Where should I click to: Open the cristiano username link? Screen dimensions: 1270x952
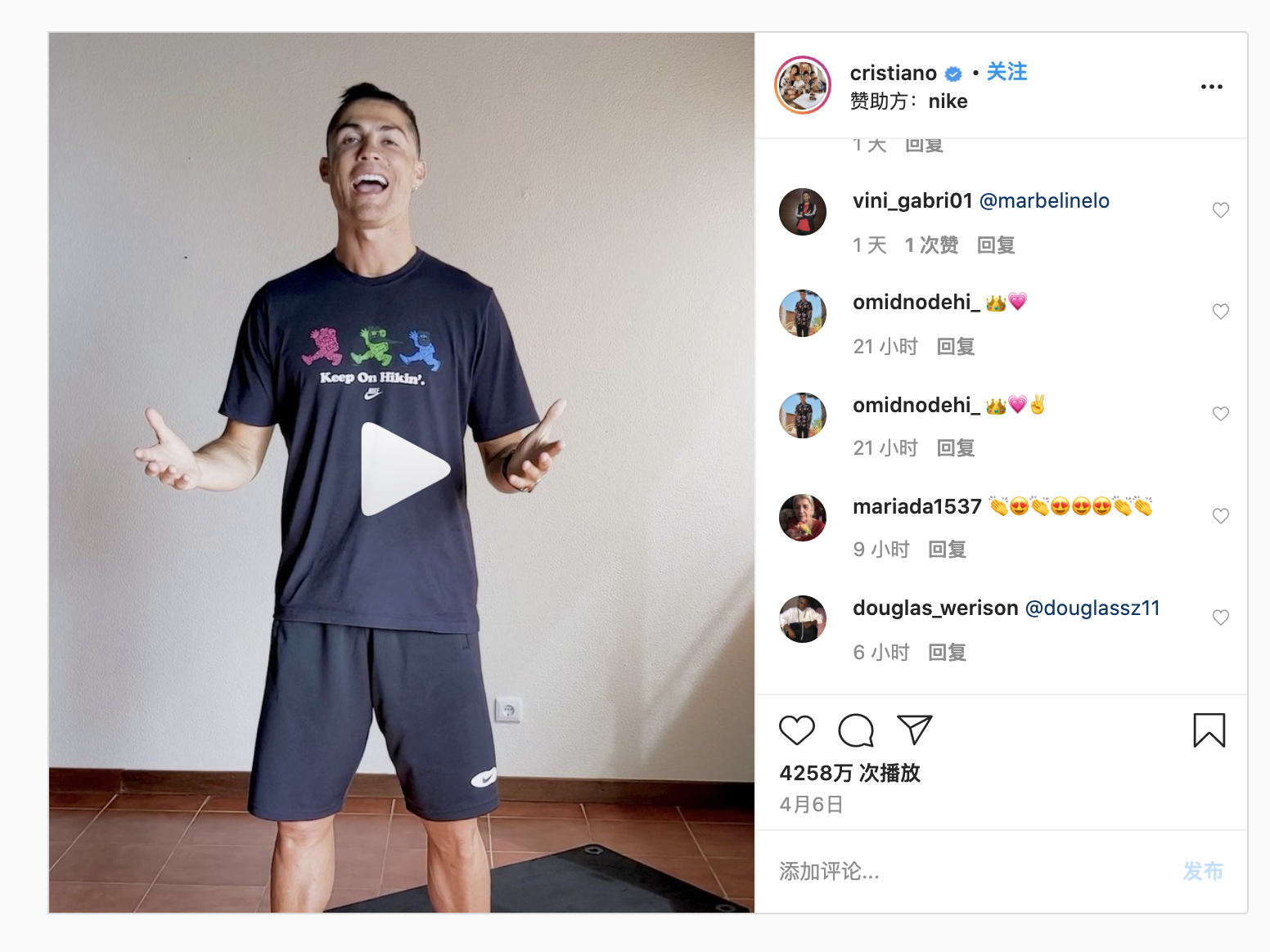click(x=893, y=73)
